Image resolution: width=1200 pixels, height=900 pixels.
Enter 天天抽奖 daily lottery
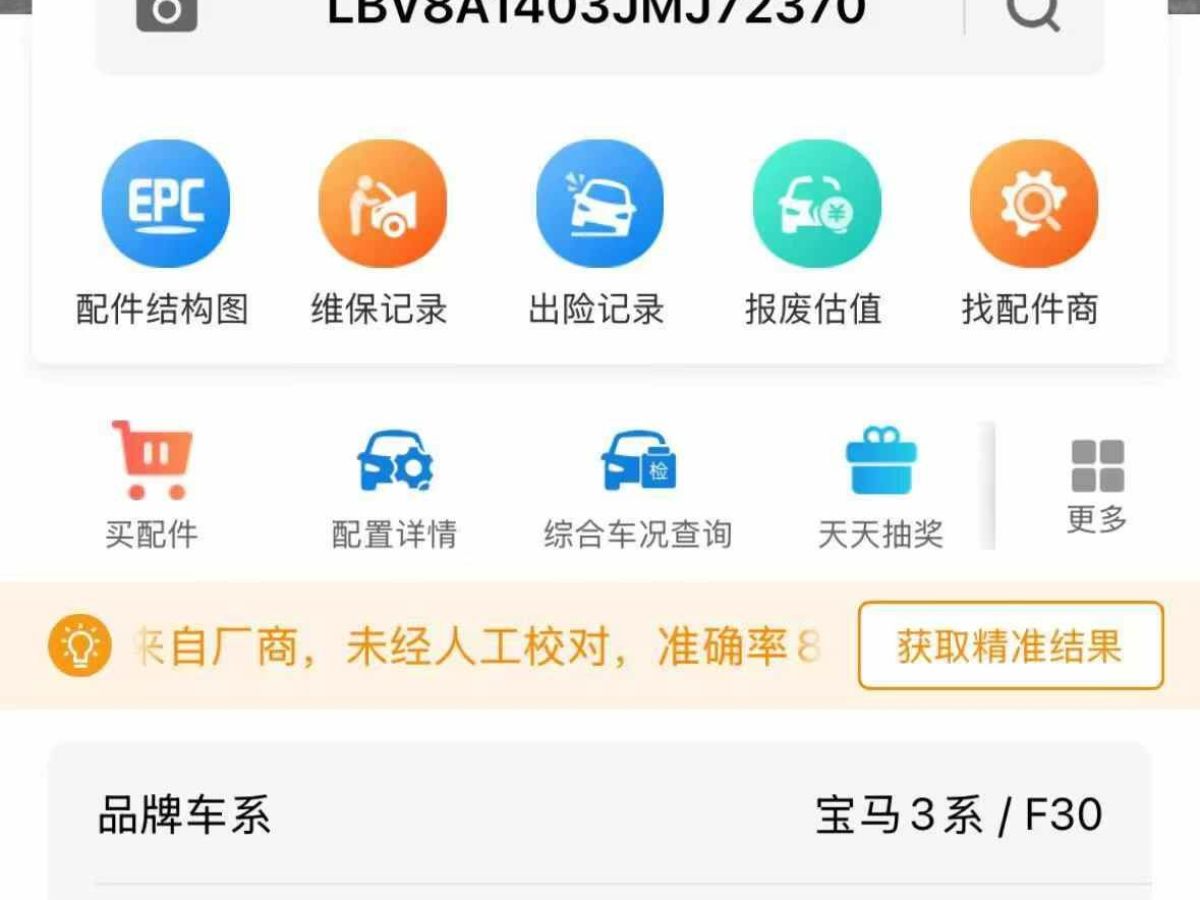[x=880, y=485]
